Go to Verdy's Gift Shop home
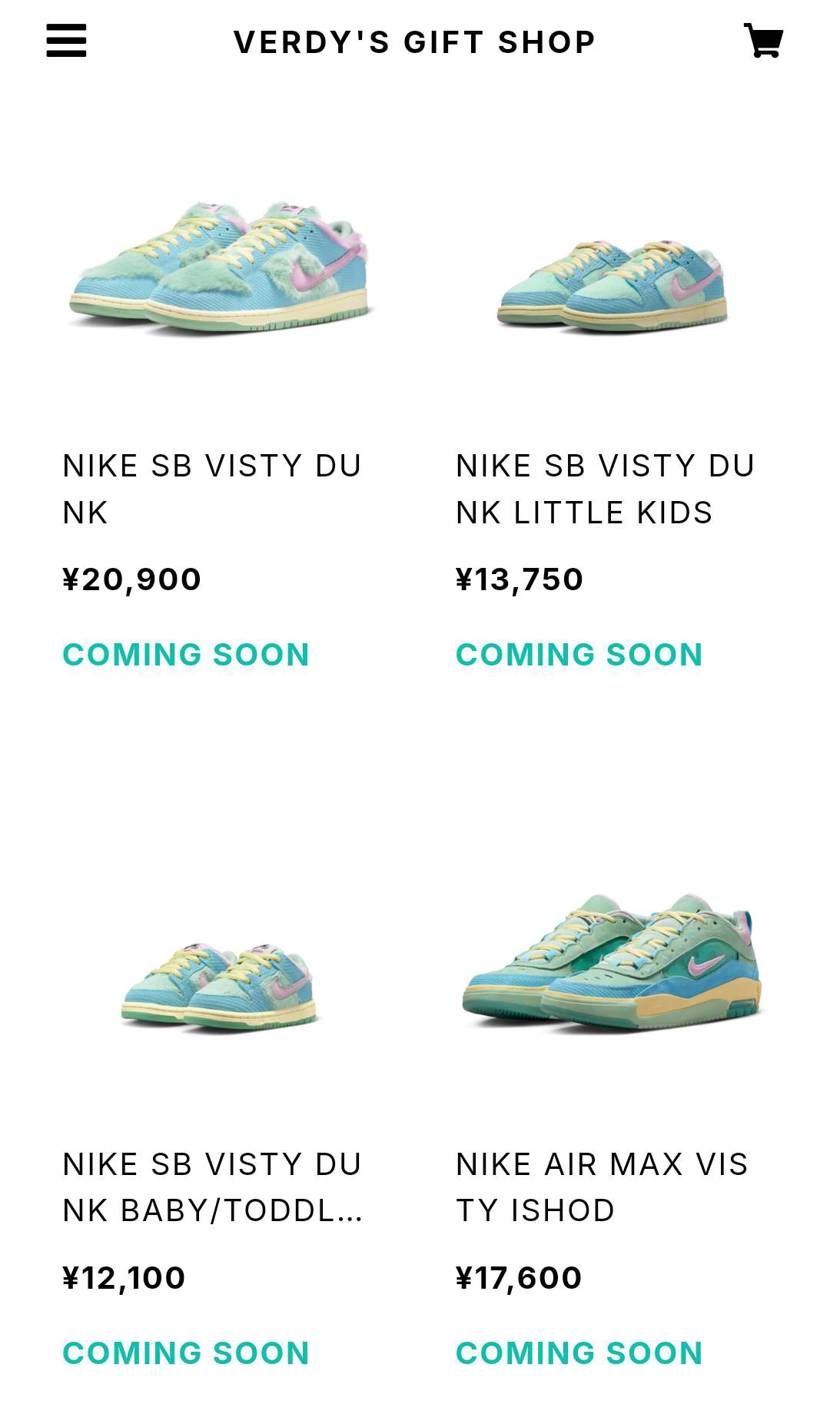 pos(415,42)
